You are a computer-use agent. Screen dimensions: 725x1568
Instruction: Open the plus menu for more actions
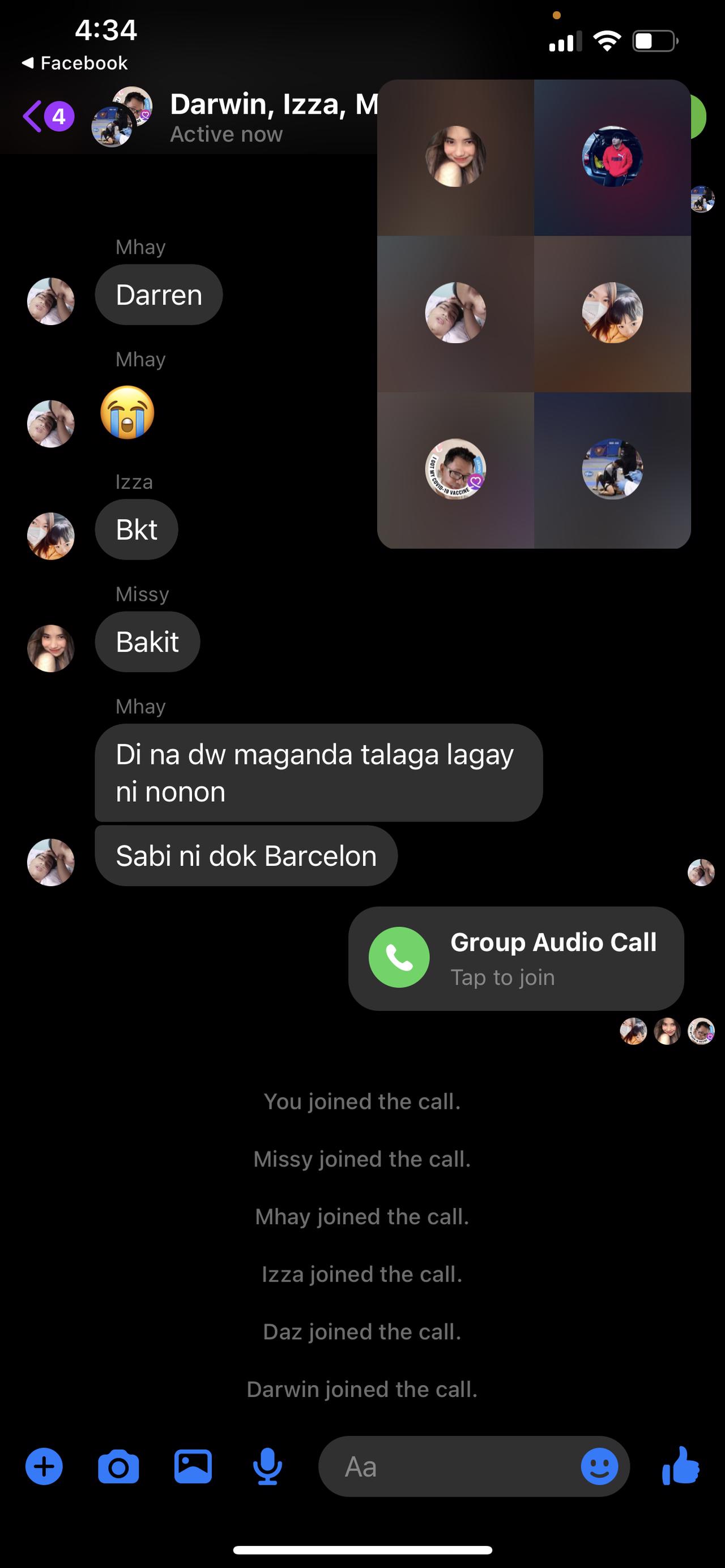tap(44, 1467)
